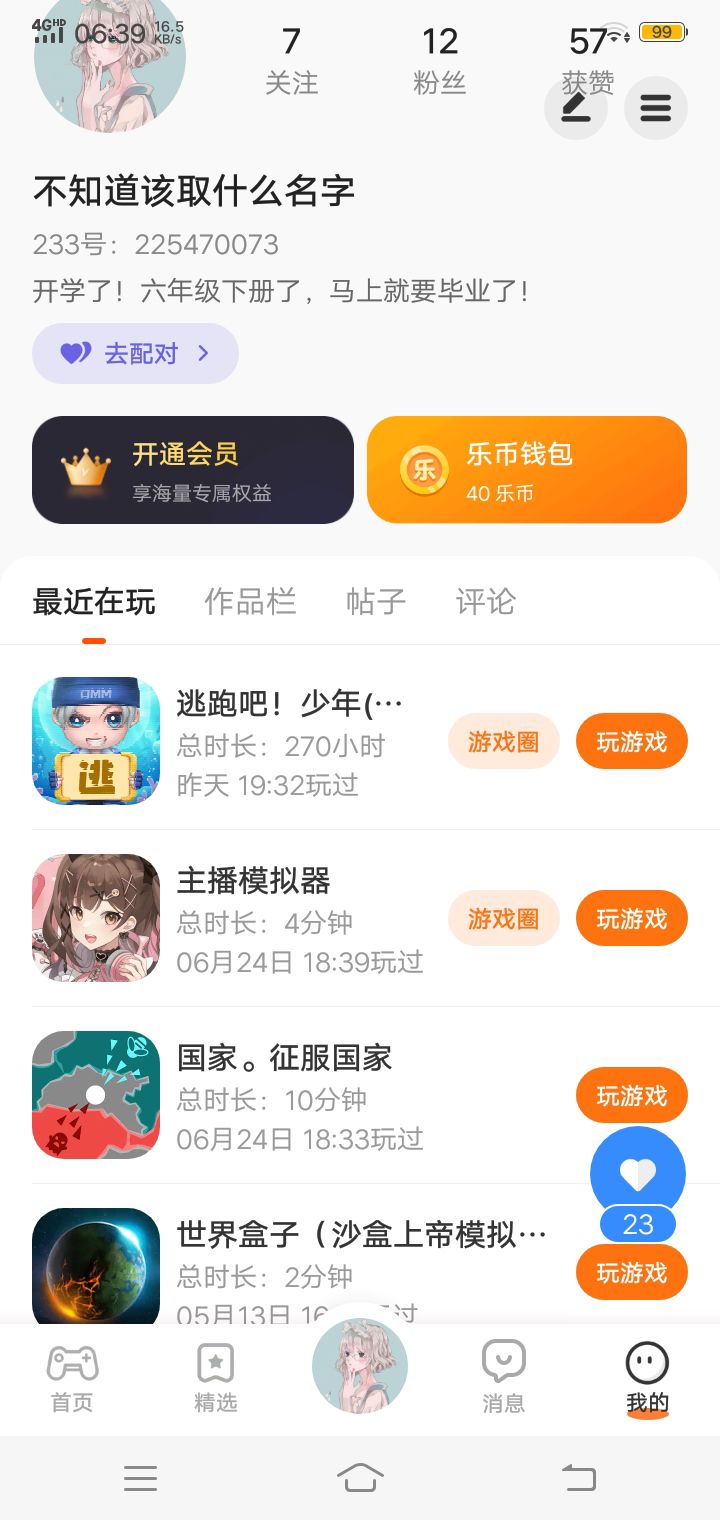
Task: Tap the system back button
Action: 579,1477
